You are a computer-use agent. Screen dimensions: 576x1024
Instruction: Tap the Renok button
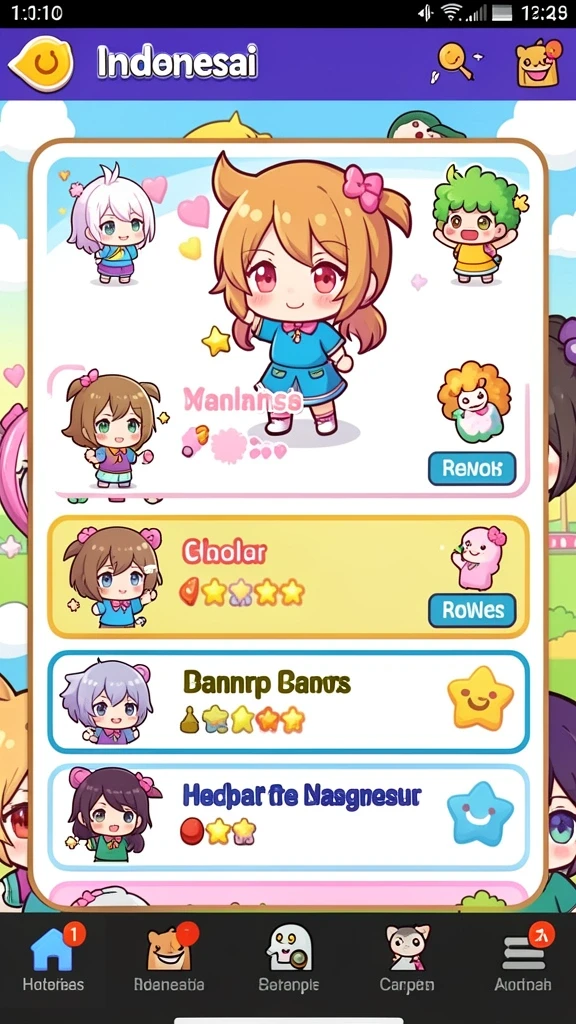click(472, 468)
